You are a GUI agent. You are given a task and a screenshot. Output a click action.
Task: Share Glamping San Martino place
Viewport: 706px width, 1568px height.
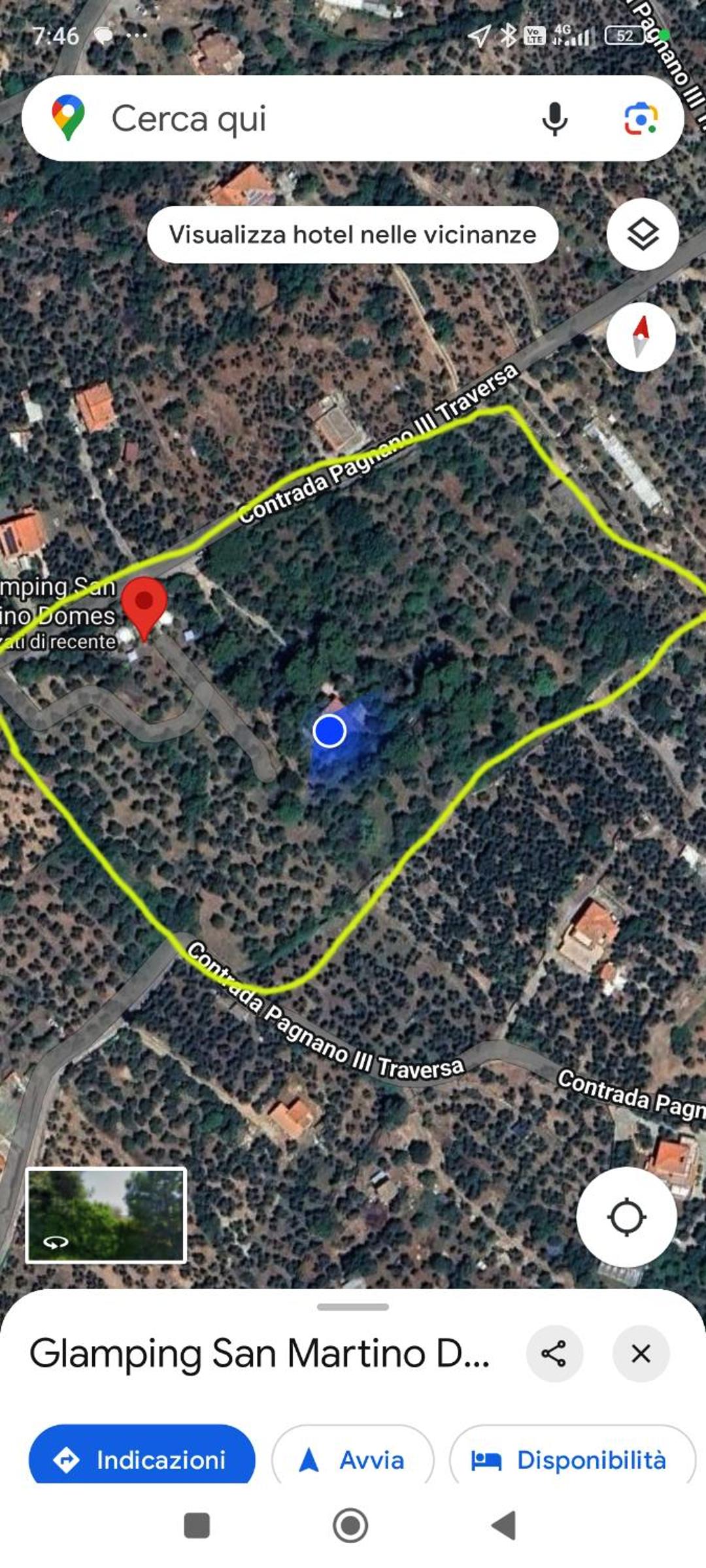tap(554, 1354)
